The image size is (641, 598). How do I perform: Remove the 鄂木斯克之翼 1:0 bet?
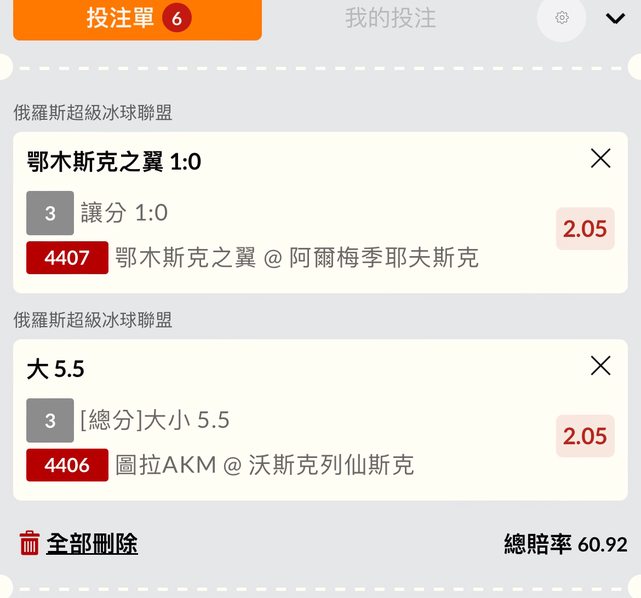(600, 158)
